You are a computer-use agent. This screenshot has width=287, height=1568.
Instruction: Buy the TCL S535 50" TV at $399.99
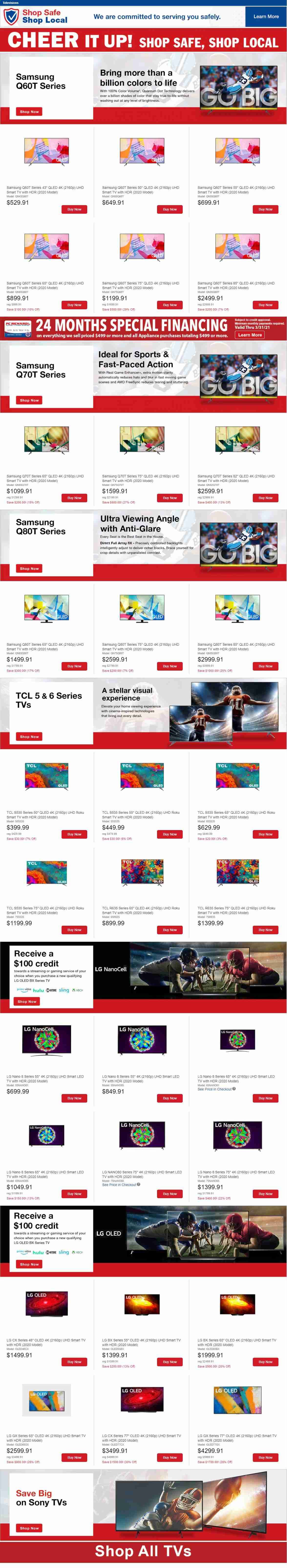(74, 834)
